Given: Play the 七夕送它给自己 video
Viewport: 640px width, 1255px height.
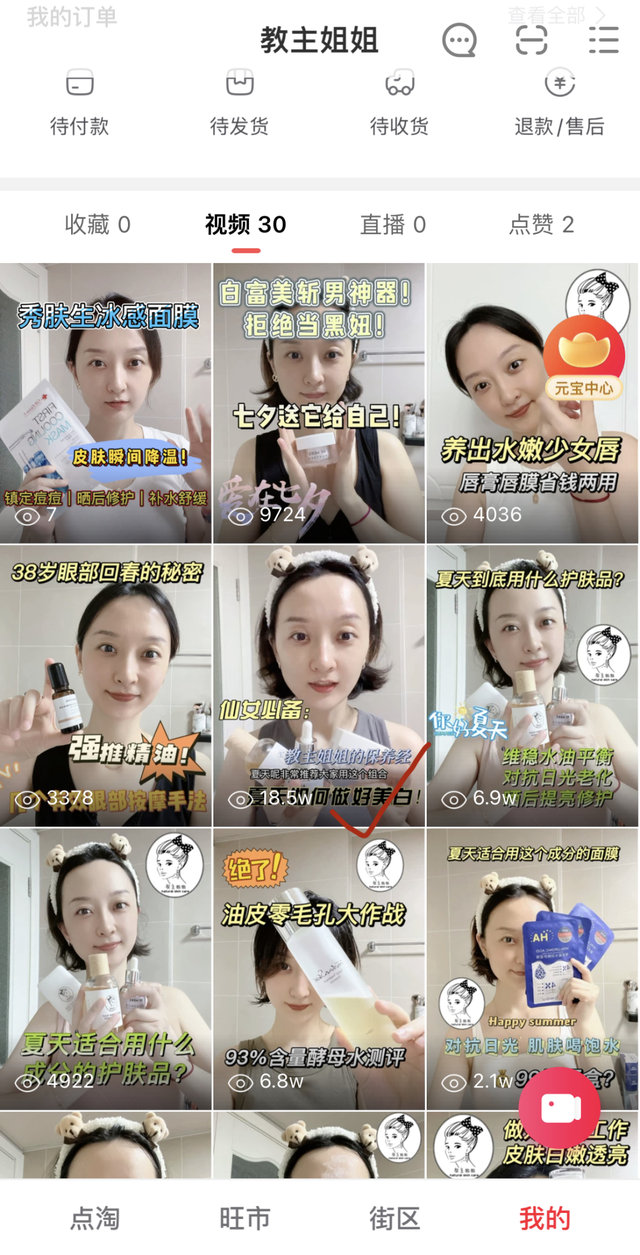Looking at the screenshot, I should click(319, 402).
